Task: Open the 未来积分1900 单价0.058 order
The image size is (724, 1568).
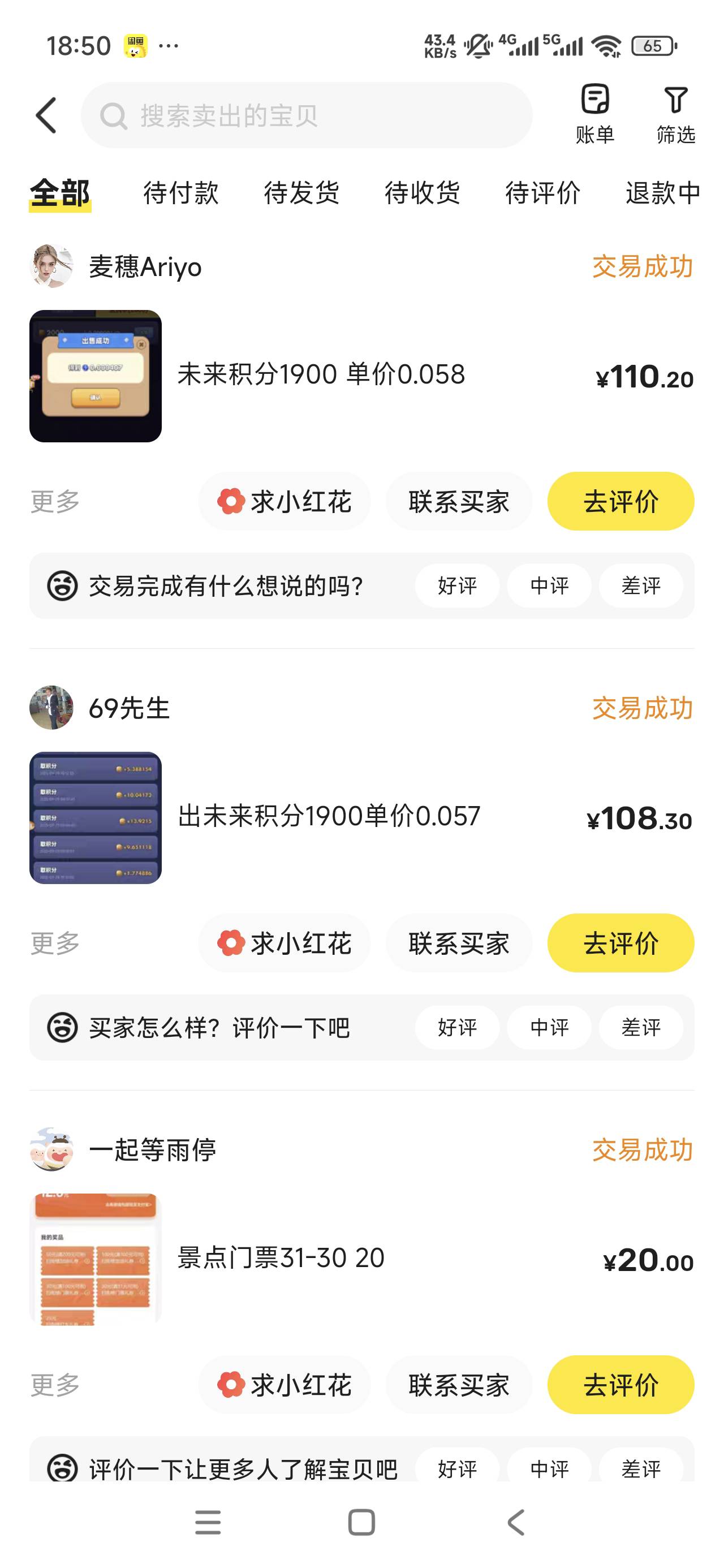Action: tap(321, 375)
